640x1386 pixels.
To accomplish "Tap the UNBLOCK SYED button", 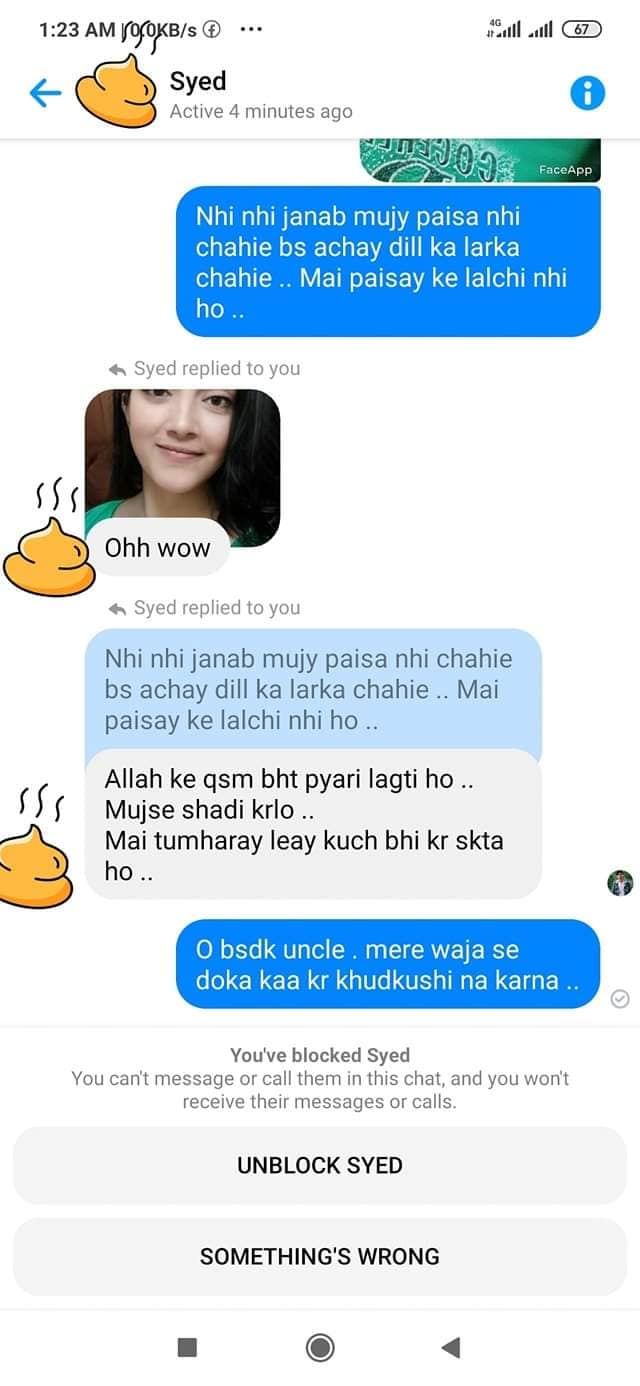I will tap(320, 1165).
